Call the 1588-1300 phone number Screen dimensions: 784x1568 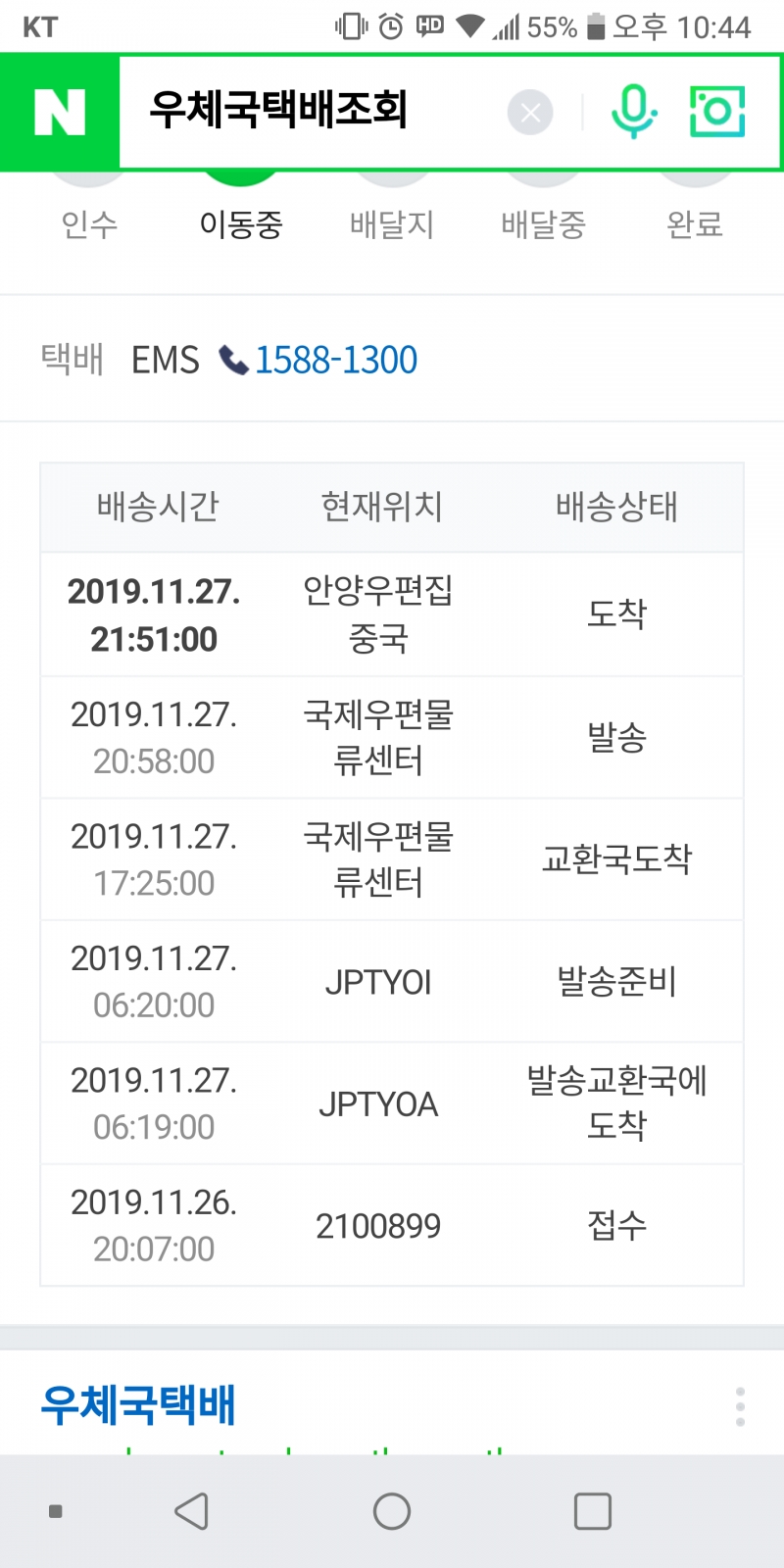click(x=319, y=361)
